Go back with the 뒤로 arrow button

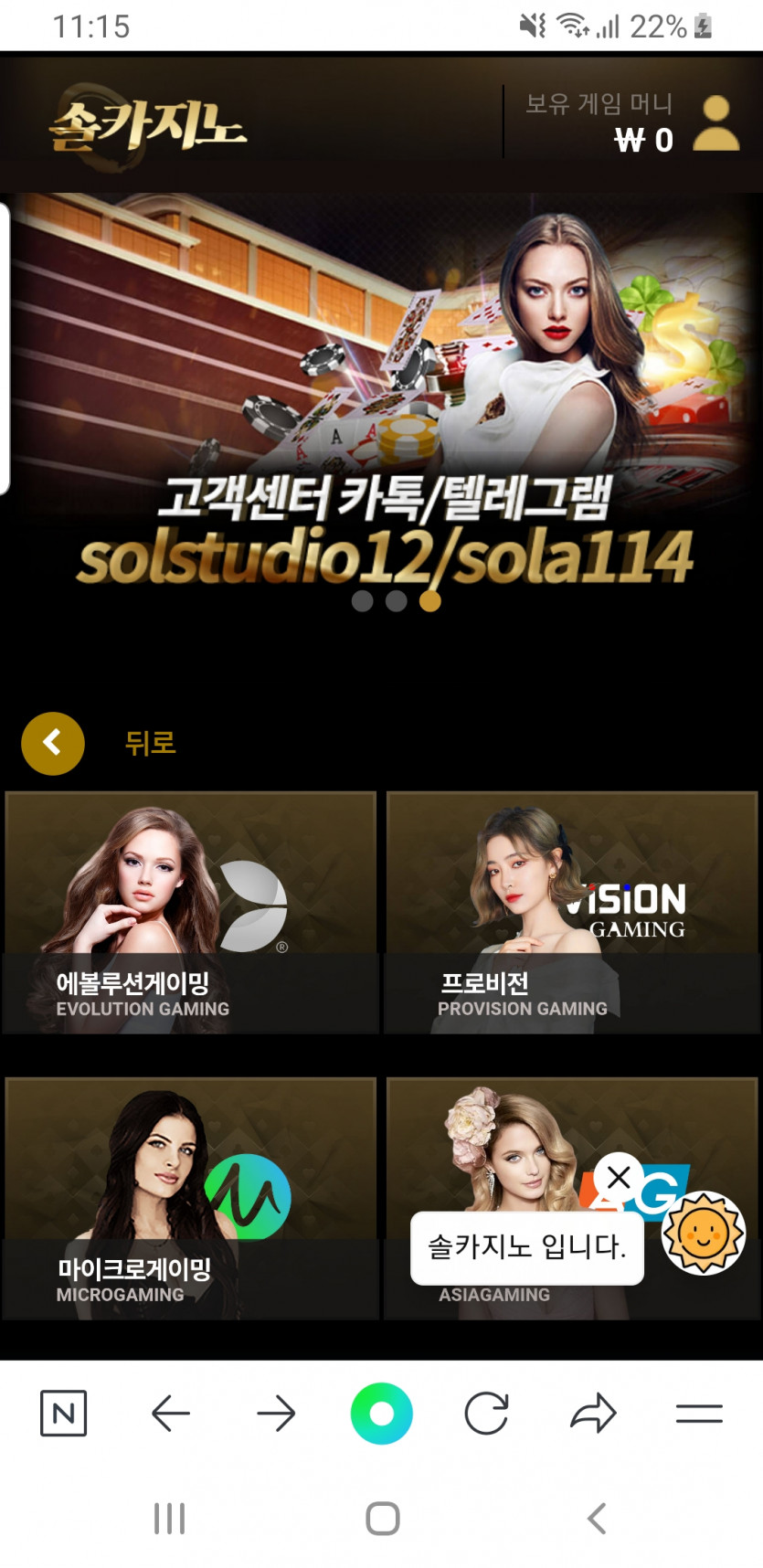coord(53,743)
